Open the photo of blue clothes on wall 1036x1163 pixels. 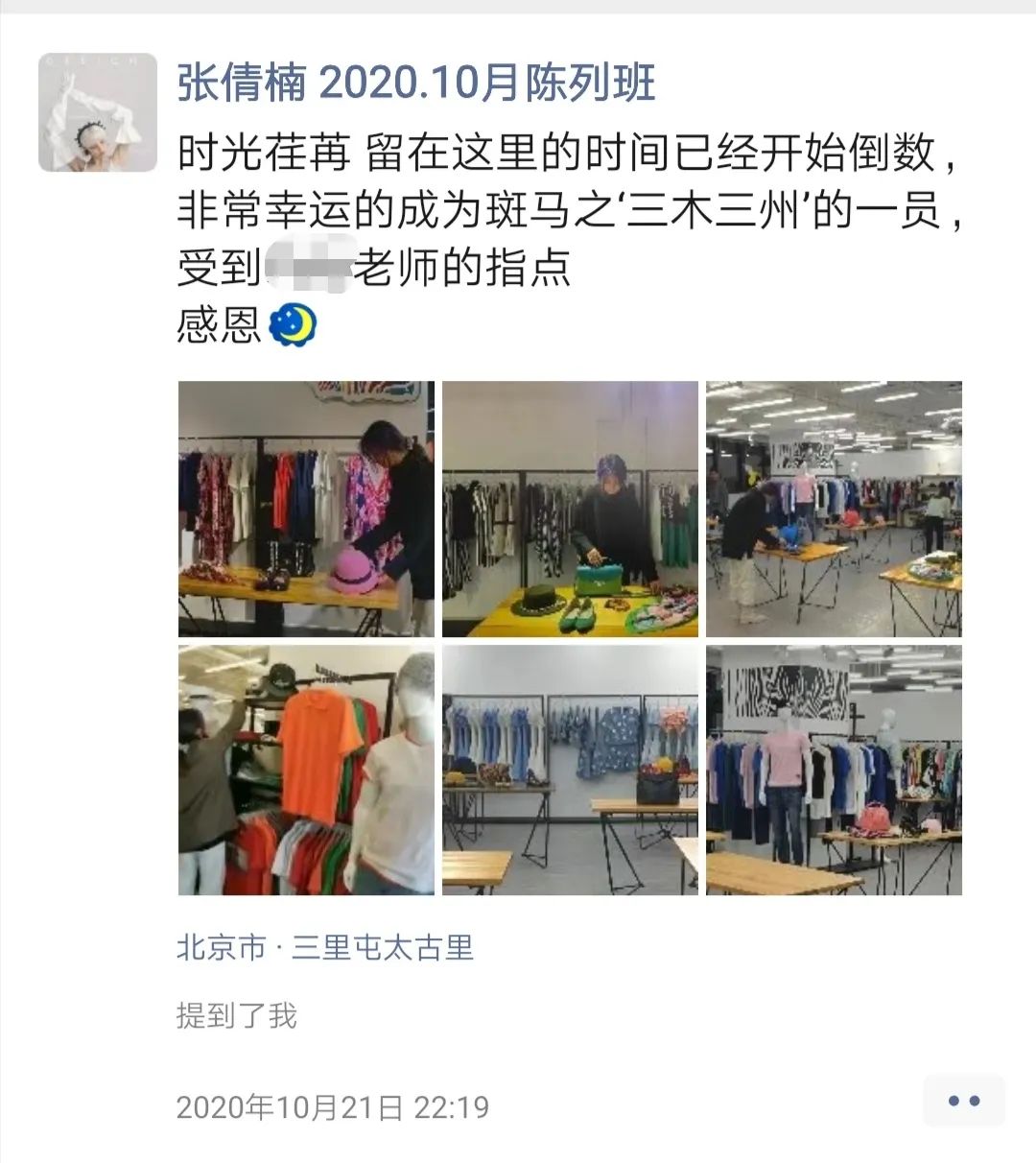[x=570, y=770]
